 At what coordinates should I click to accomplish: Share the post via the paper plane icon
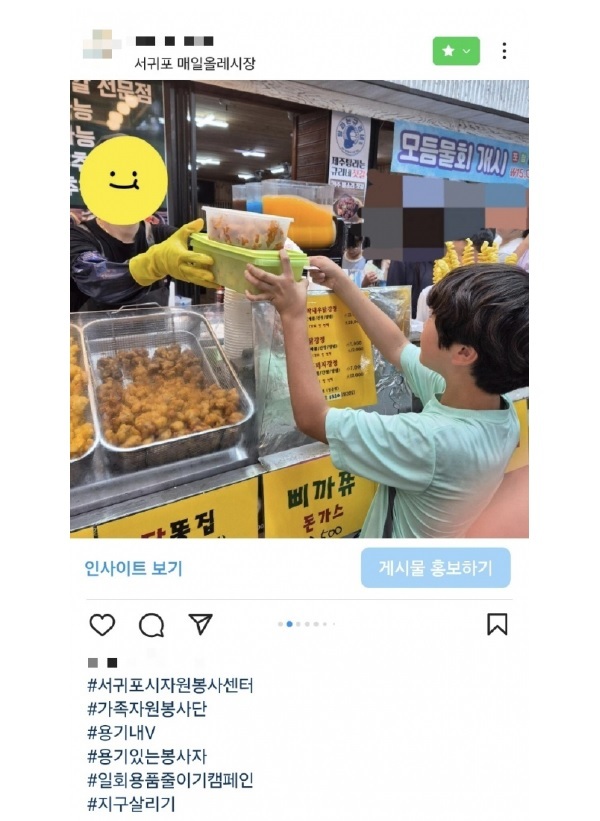coord(201,625)
